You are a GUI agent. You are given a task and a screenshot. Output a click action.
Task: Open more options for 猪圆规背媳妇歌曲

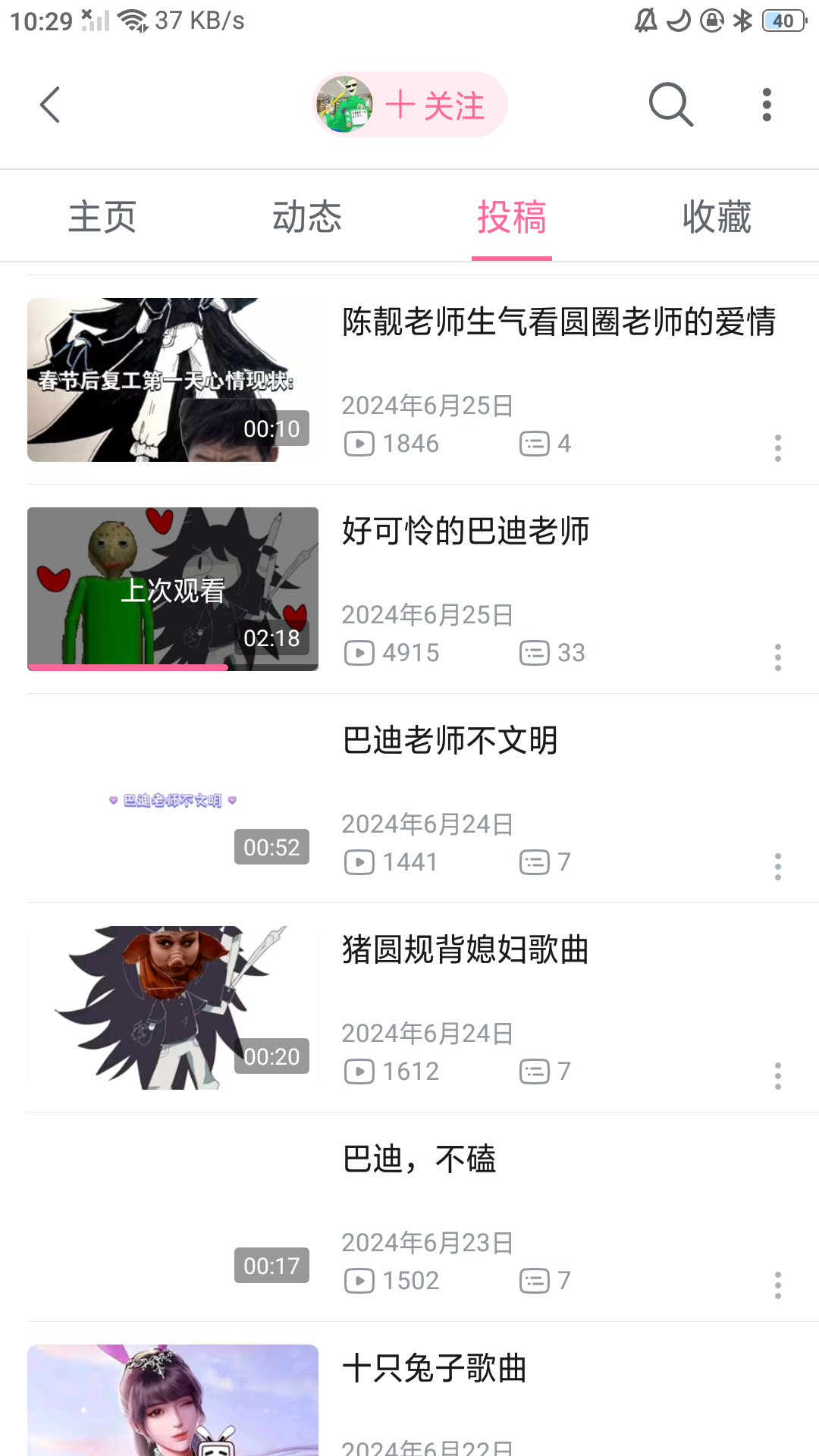coord(777,1076)
